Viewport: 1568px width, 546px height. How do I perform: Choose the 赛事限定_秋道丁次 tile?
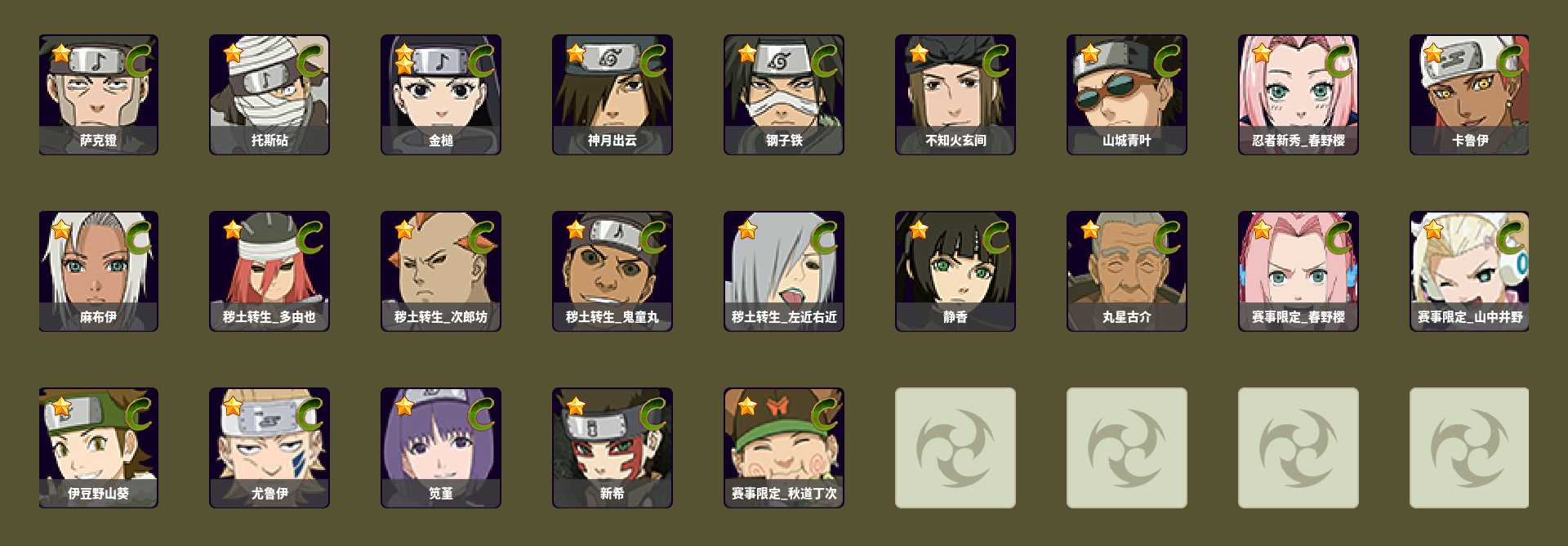click(x=784, y=447)
